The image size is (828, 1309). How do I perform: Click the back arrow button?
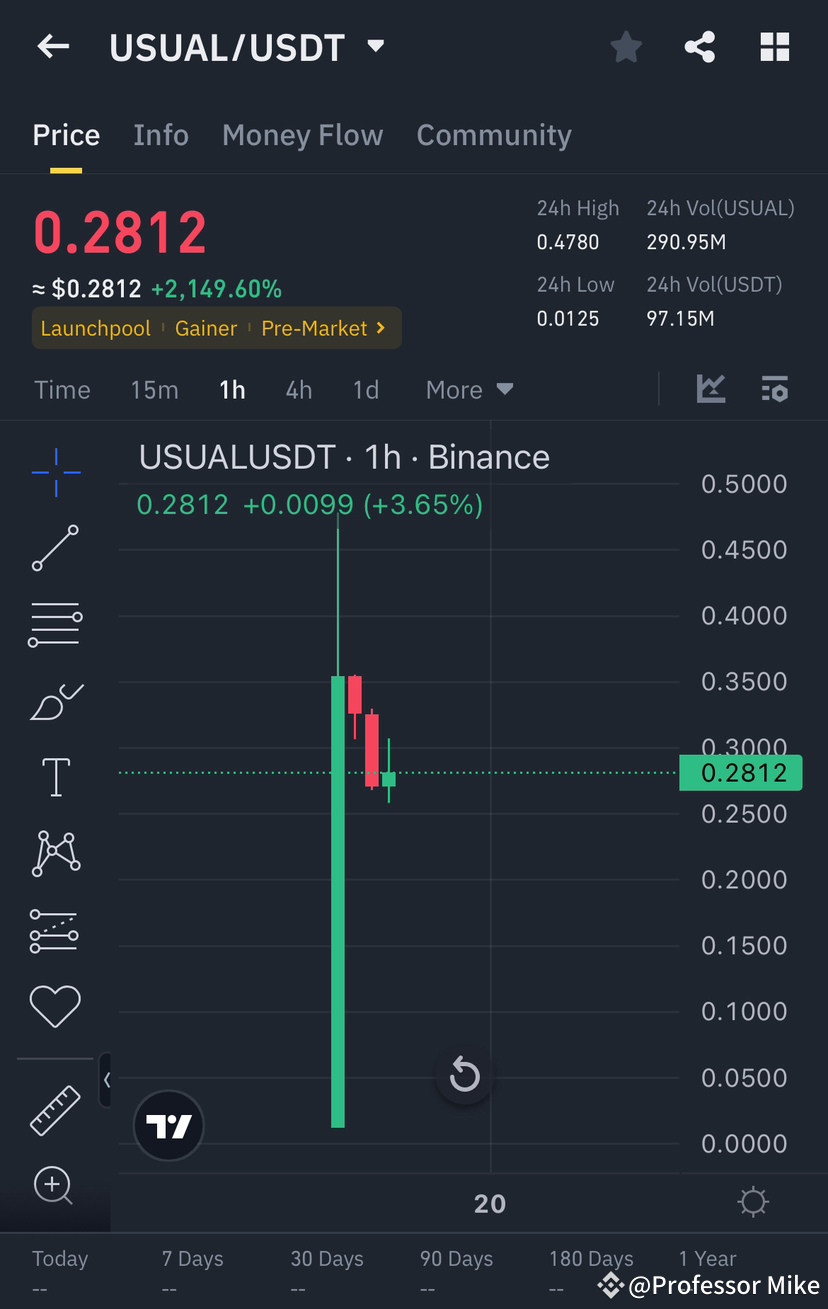52,46
